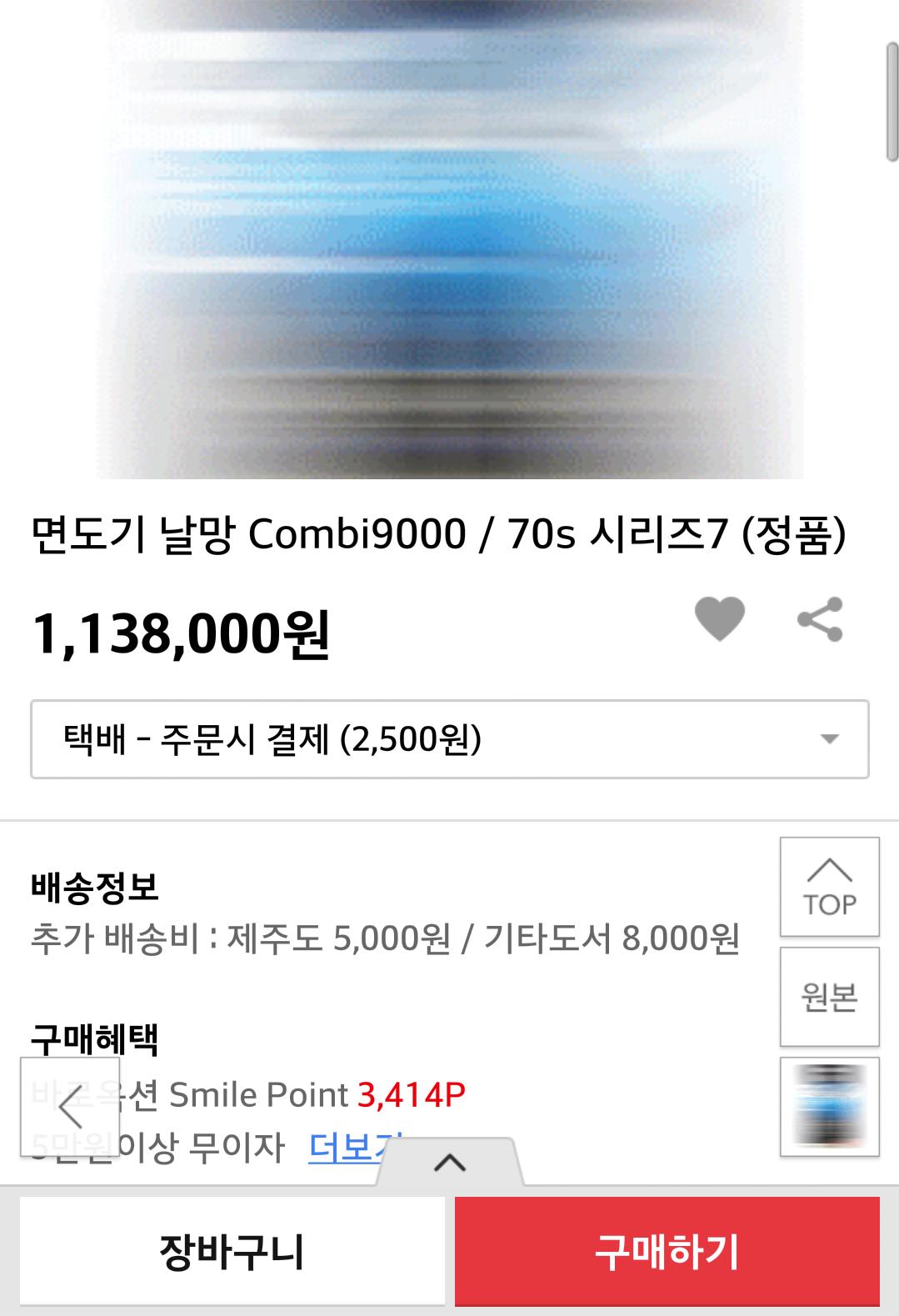This screenshot has height=1316, width=899.
Task: Expand the bottom options panel
Action: point(450,1163)
